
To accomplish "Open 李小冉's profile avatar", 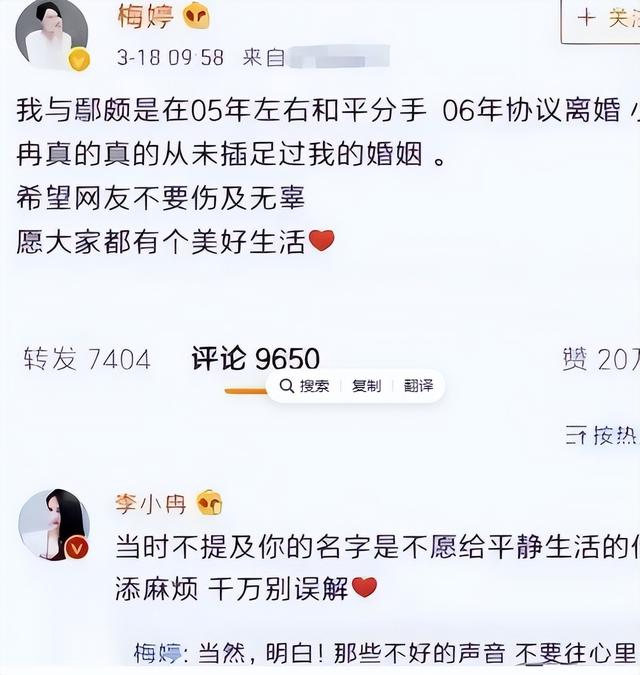I will coord(54,525).
